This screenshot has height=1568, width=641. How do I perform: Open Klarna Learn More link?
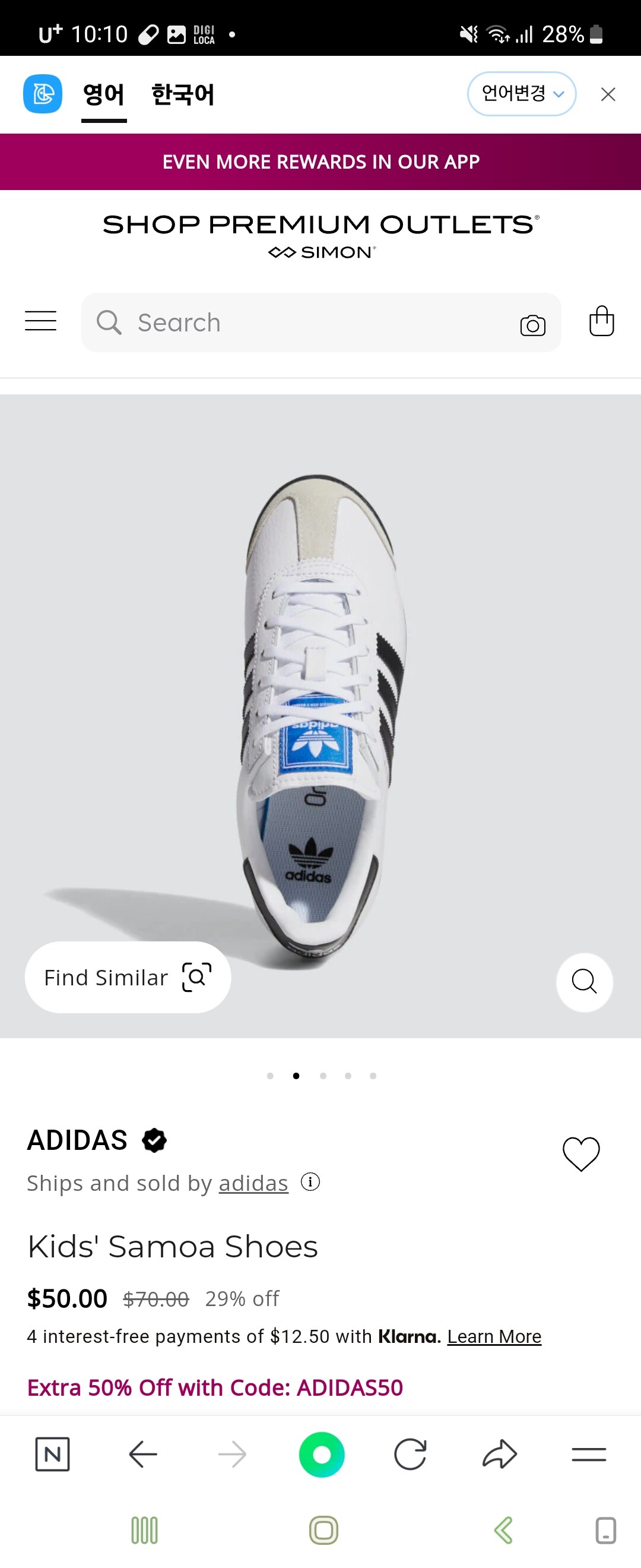[x=494, y=1336]
